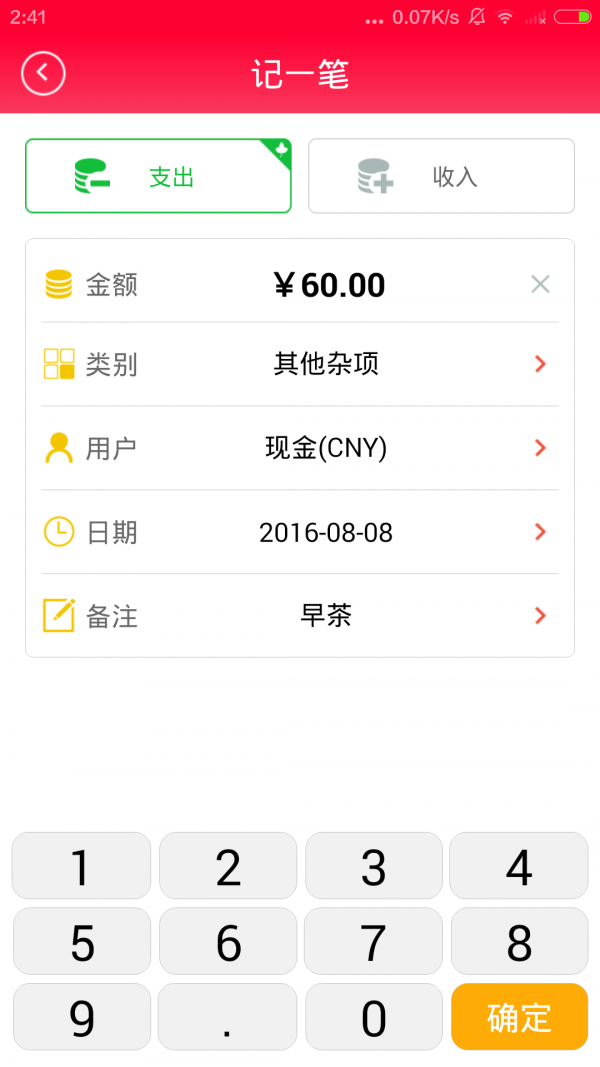Screen dimensions: 600x1067
Task: Enter digit 4 on the keypad
Action: 519,866
